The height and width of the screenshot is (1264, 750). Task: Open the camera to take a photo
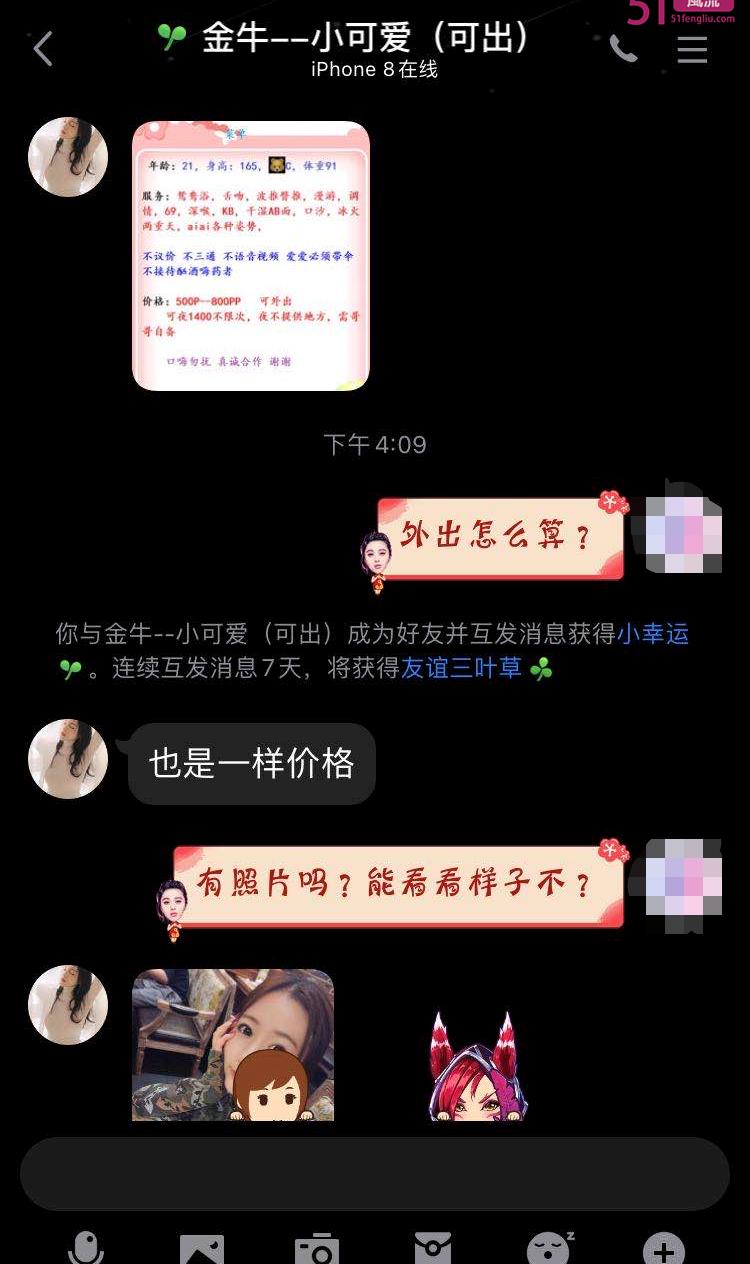tap(317, 1248)
